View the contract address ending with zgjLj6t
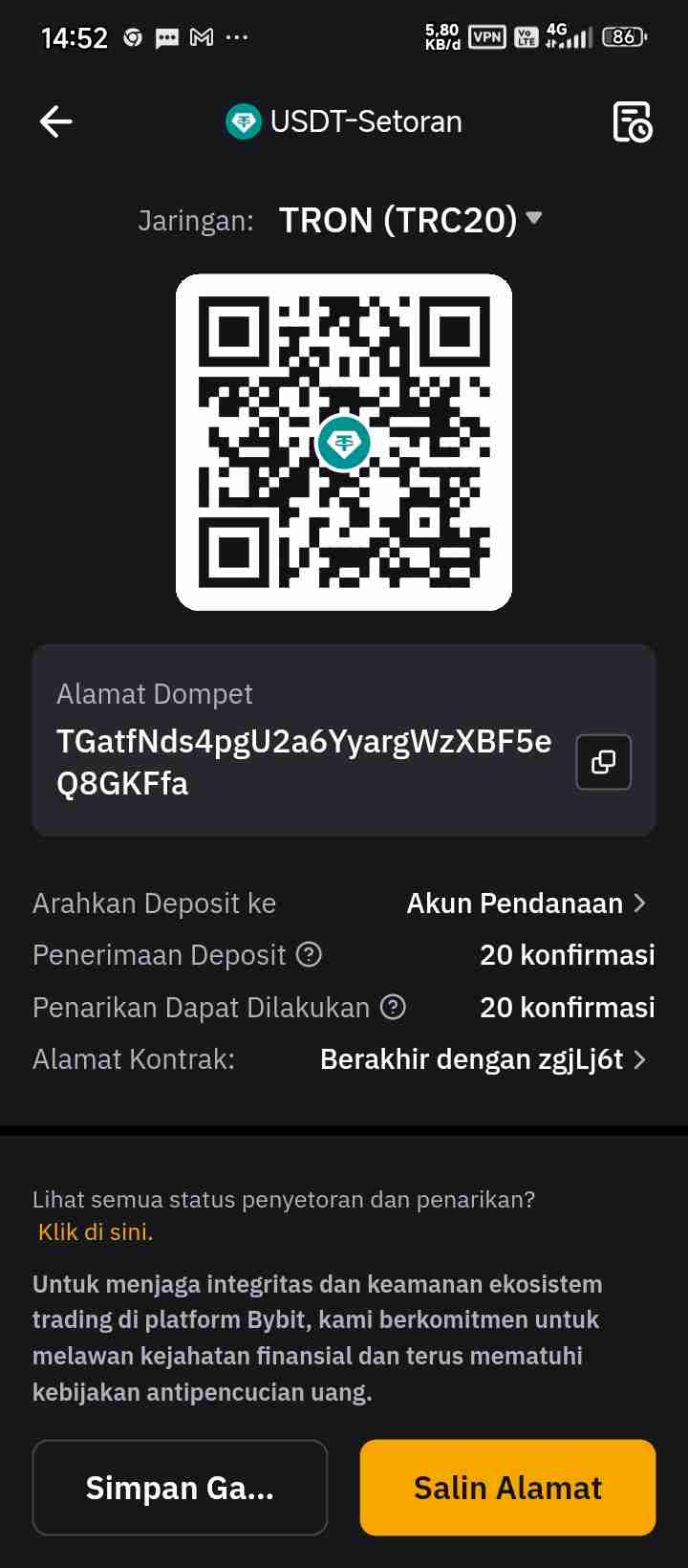Image resolution: width=688 pixels, height=1568 pixels. pos(484,1059)
